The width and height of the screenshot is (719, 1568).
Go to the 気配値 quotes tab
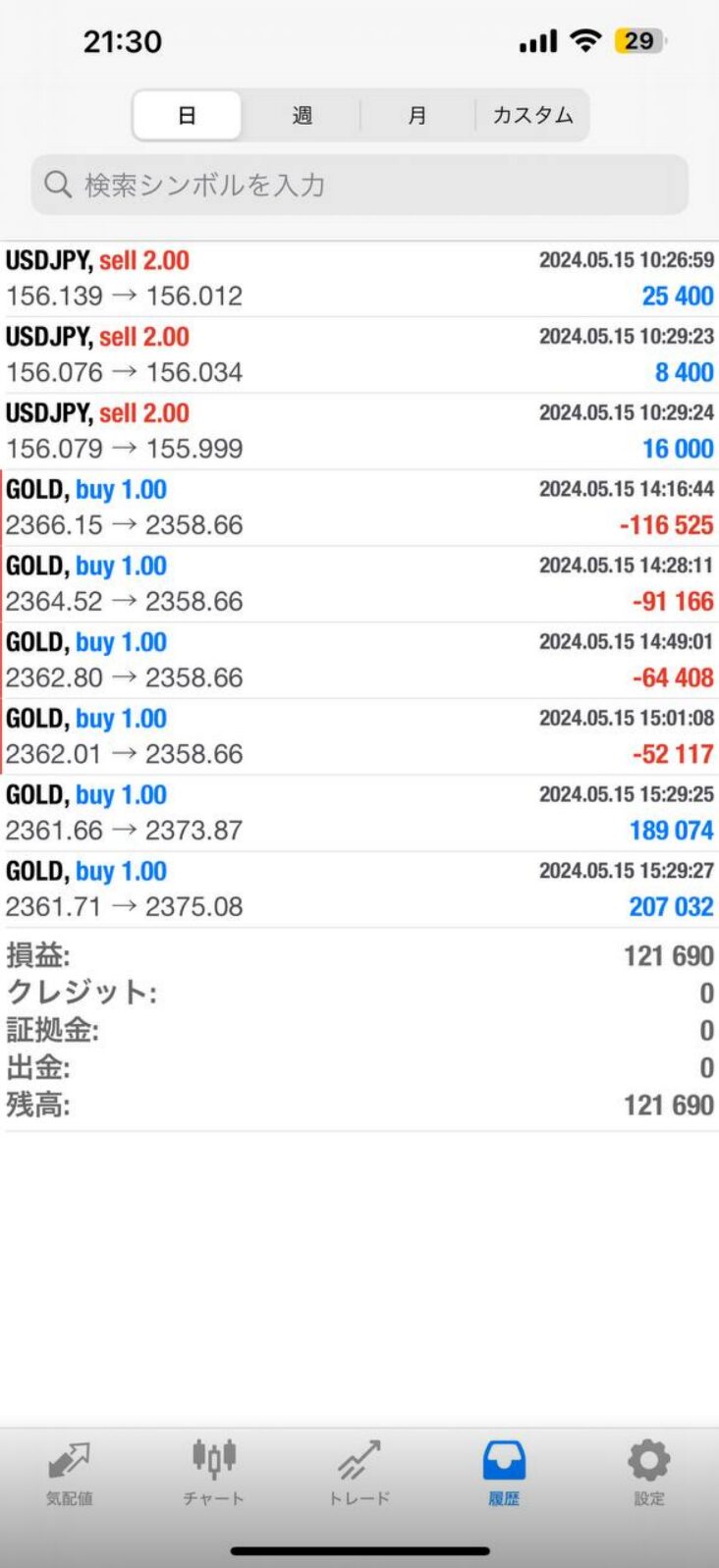coord(70,1473)
